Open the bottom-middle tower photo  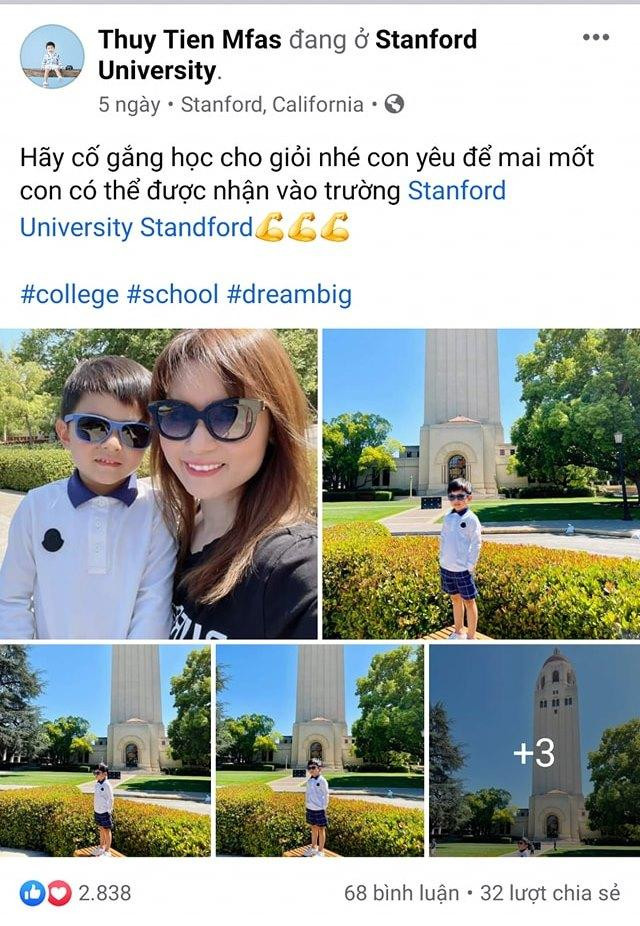[x=319, y=750]
